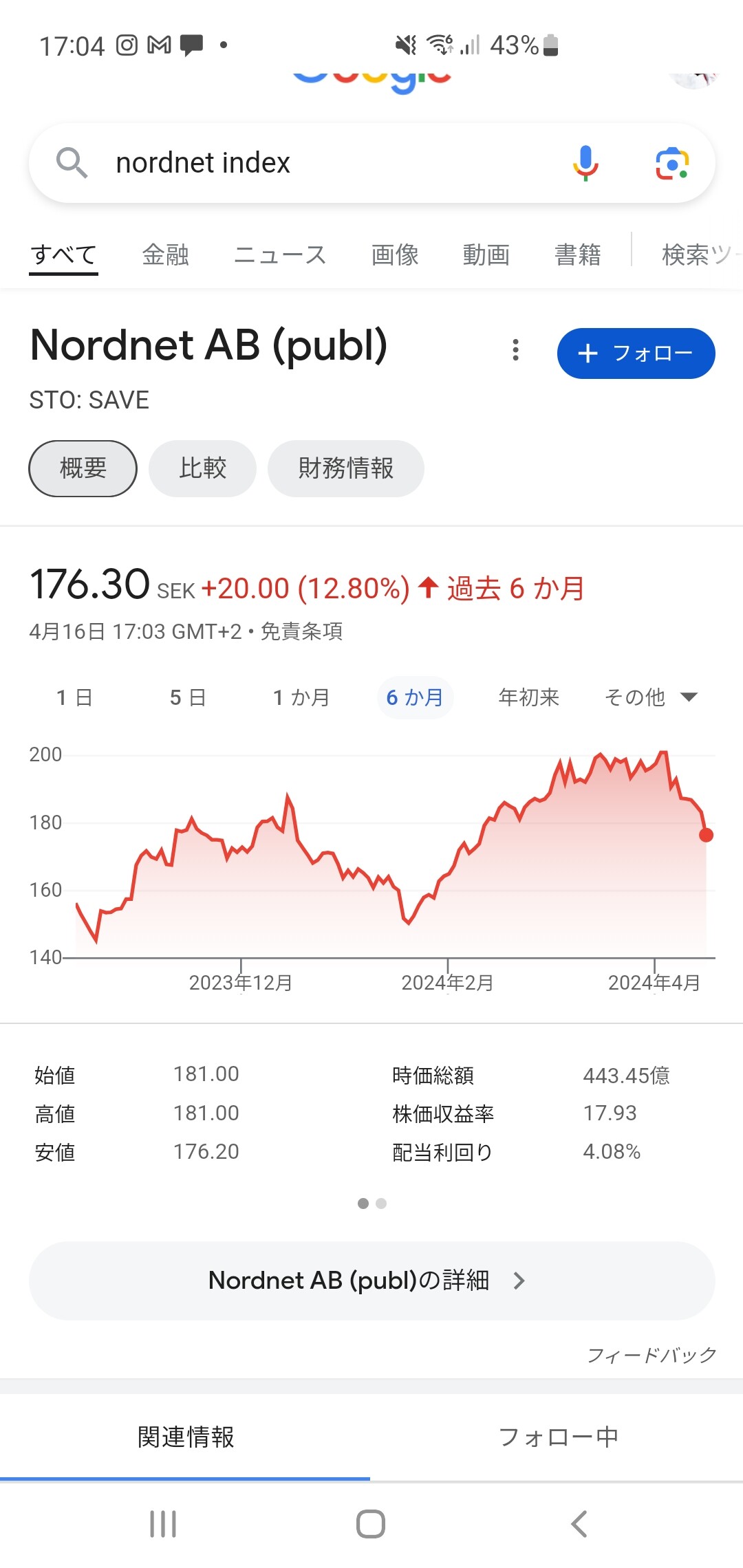The width and height of the screenshot is (743, 1568).
Task: Open the 動画 results tab
Action: [x=486, y=255]
